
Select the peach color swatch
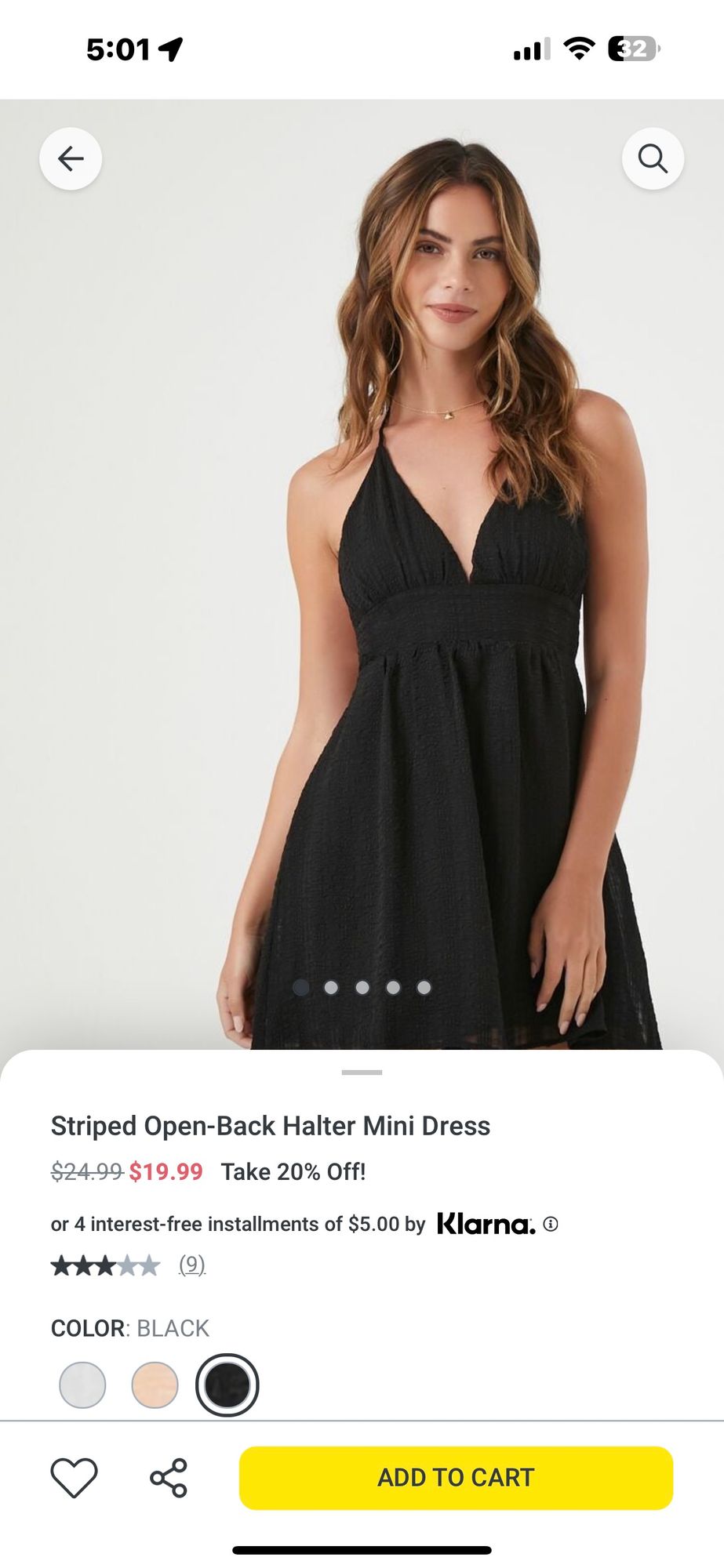pyautogui.click(x=155, y=1385)
